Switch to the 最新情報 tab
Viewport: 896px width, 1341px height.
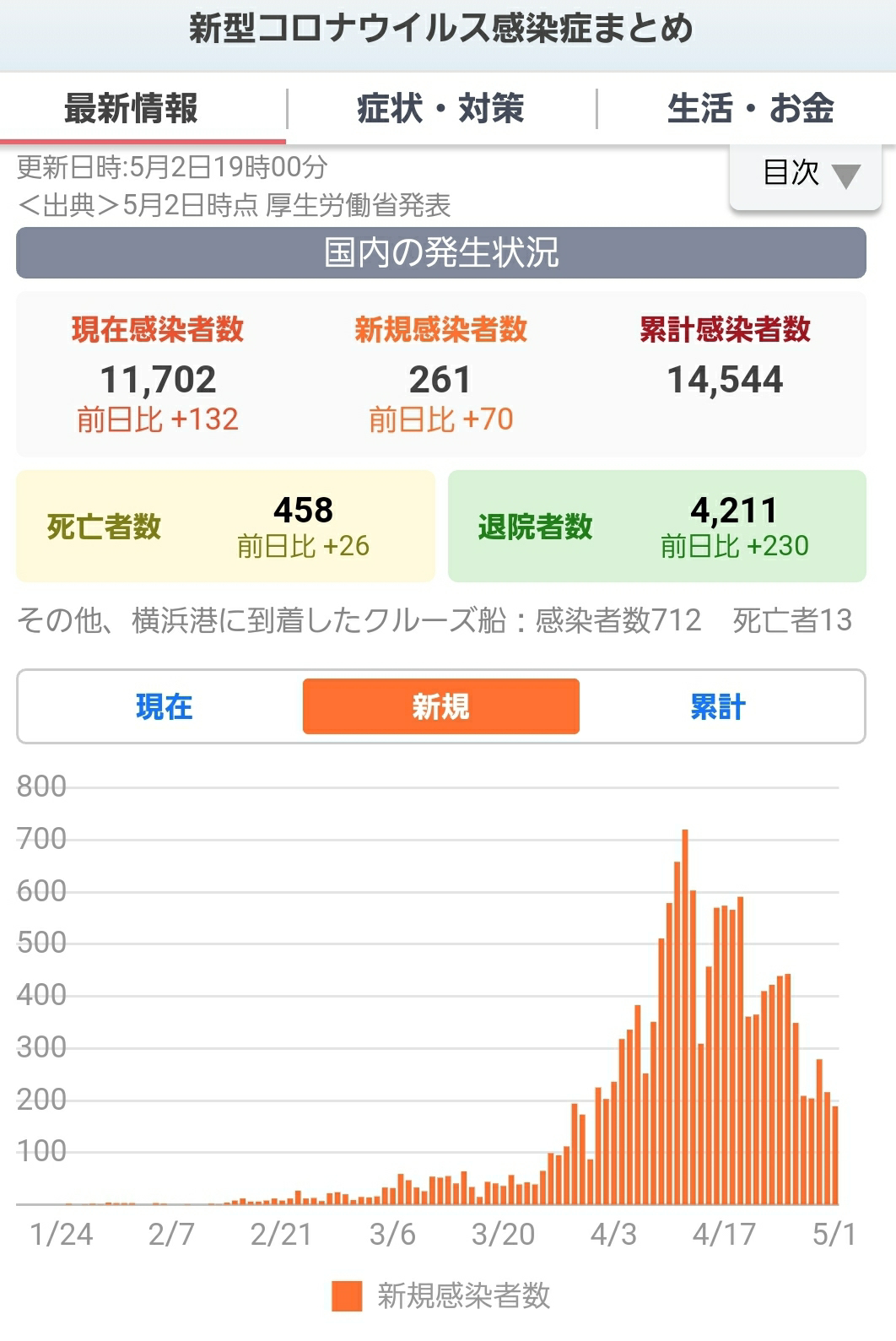(143, 109)
